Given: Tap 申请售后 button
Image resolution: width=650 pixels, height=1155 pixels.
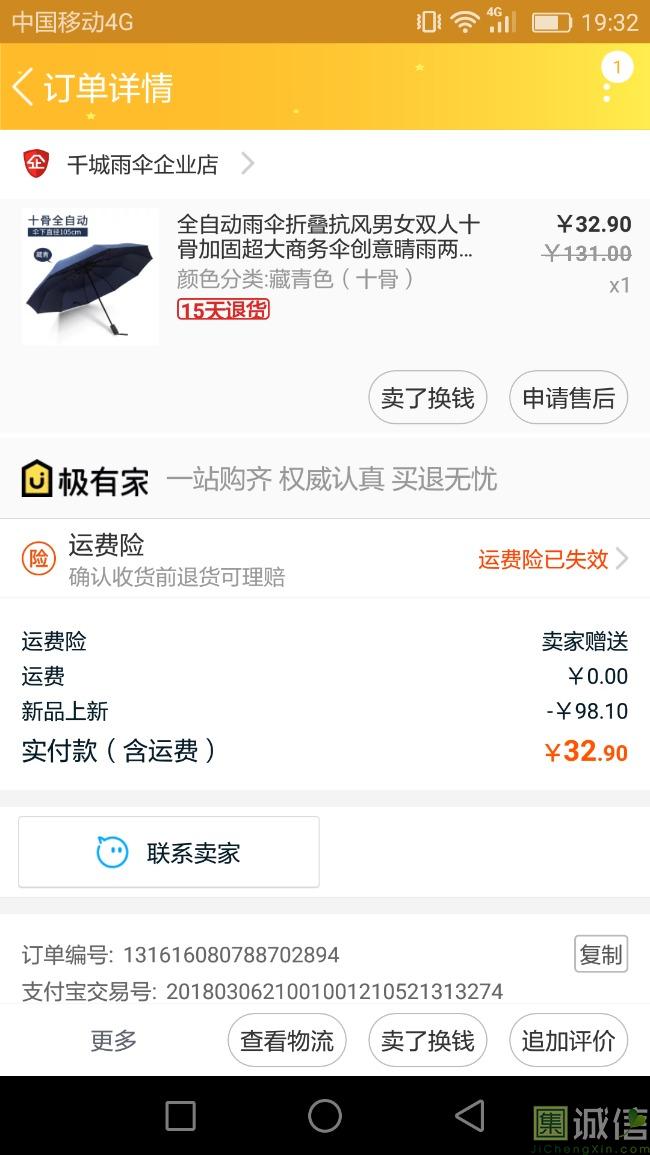Looking at the screenshot, I should click(568, 398).
